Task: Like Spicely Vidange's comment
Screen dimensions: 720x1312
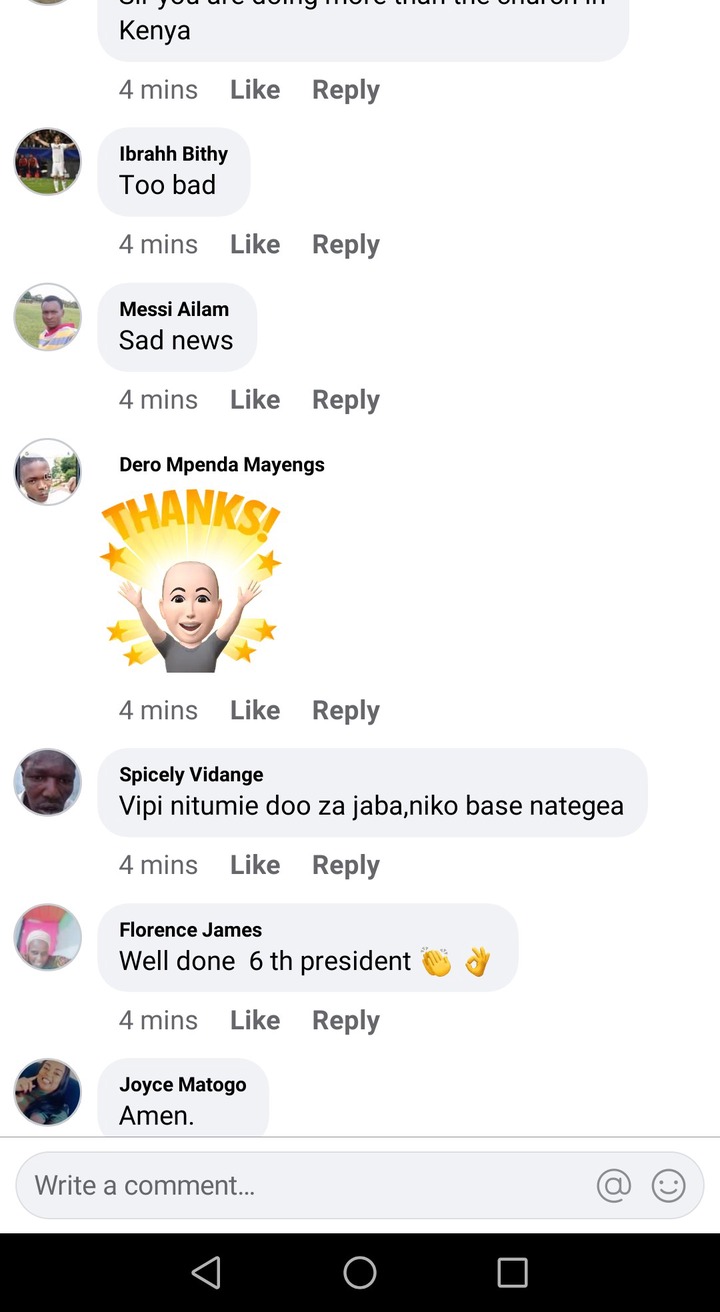Action: coord(254,865)
